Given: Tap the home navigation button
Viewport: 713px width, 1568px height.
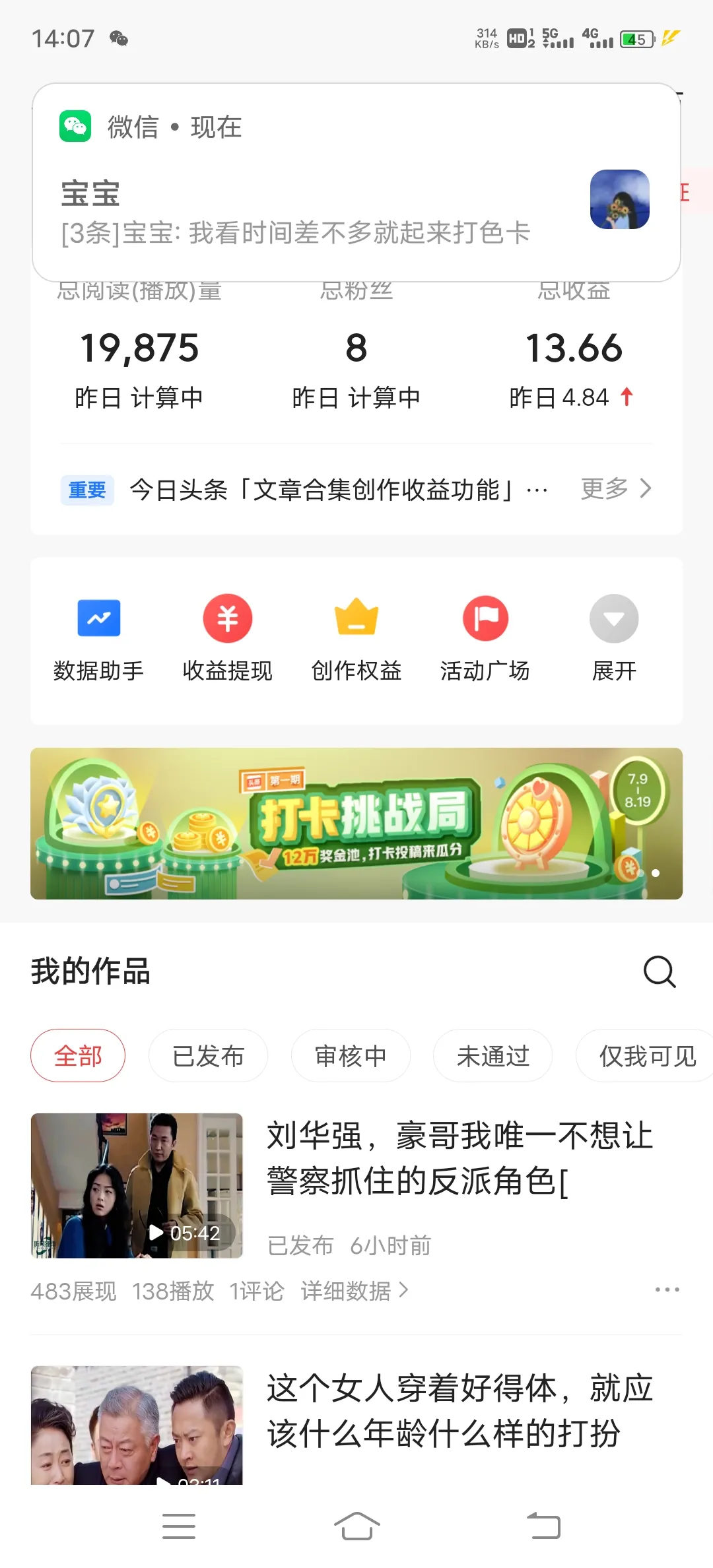Looking at the screenshot, I should tap(356, 1525).
